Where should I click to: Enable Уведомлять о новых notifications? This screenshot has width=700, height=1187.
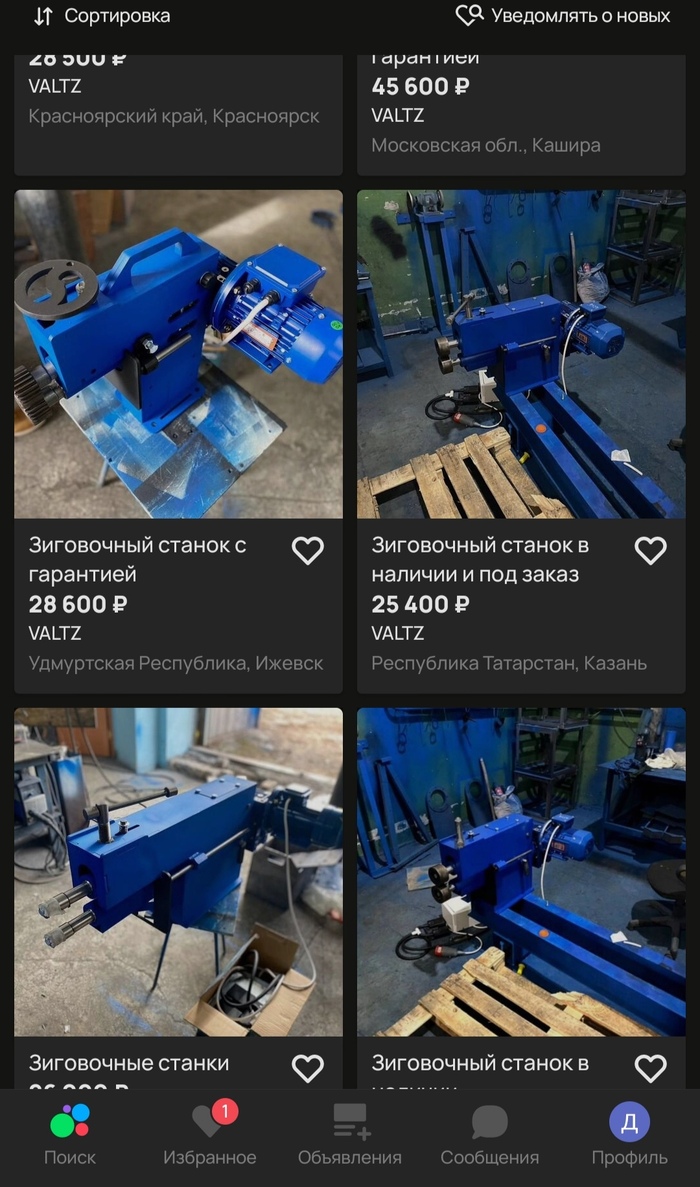[563, 16]
